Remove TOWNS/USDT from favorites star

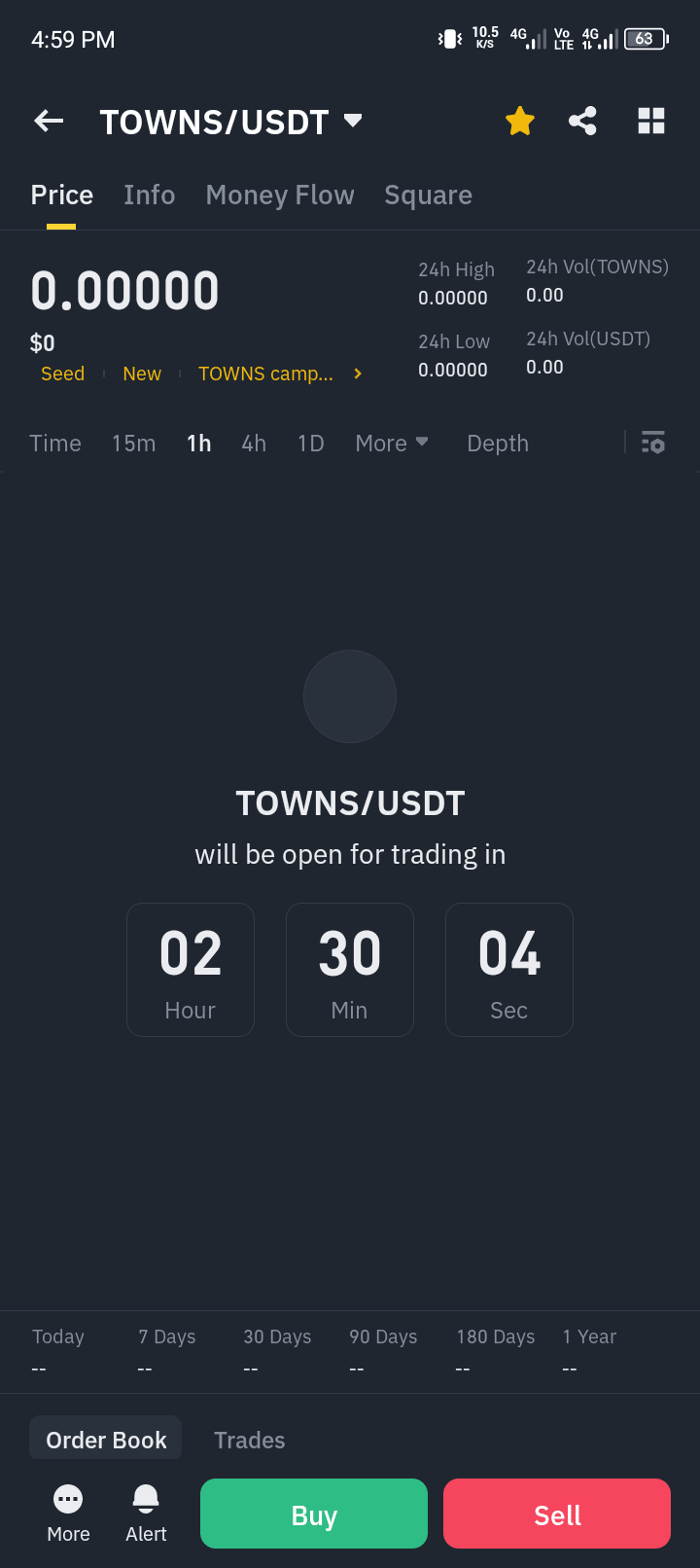point(520,121)
